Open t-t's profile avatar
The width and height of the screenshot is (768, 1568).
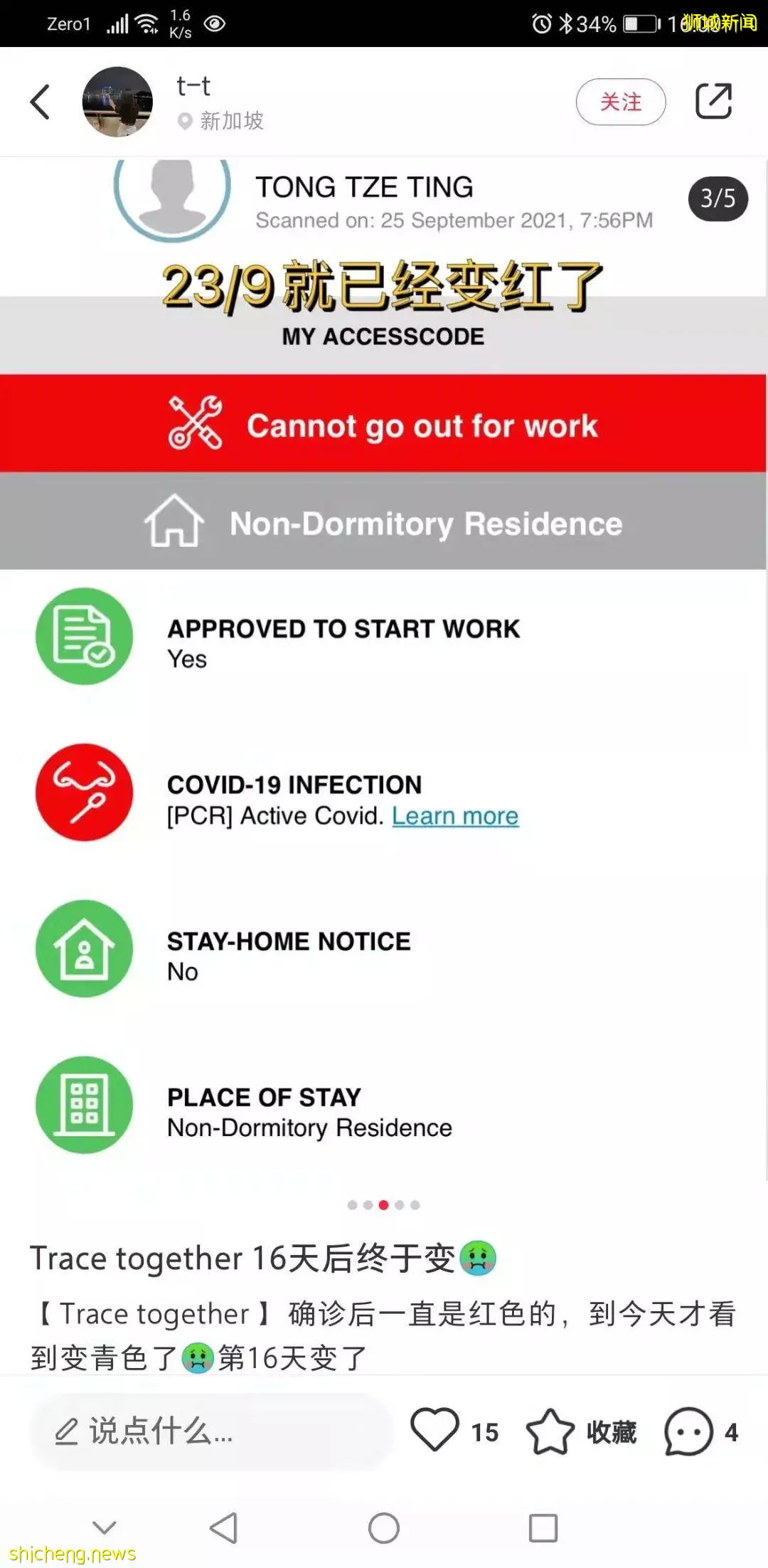[x=117, y=102]
